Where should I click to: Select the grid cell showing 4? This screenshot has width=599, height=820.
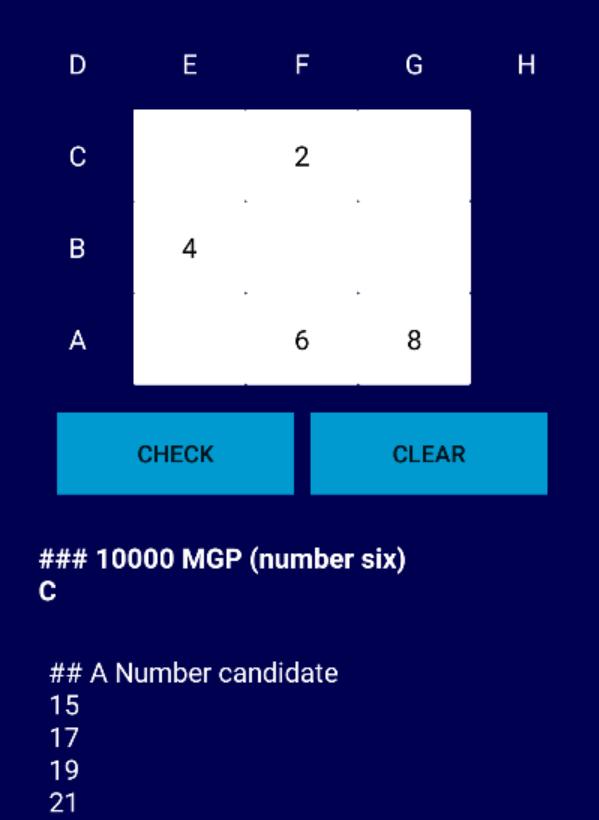[189, 247]
